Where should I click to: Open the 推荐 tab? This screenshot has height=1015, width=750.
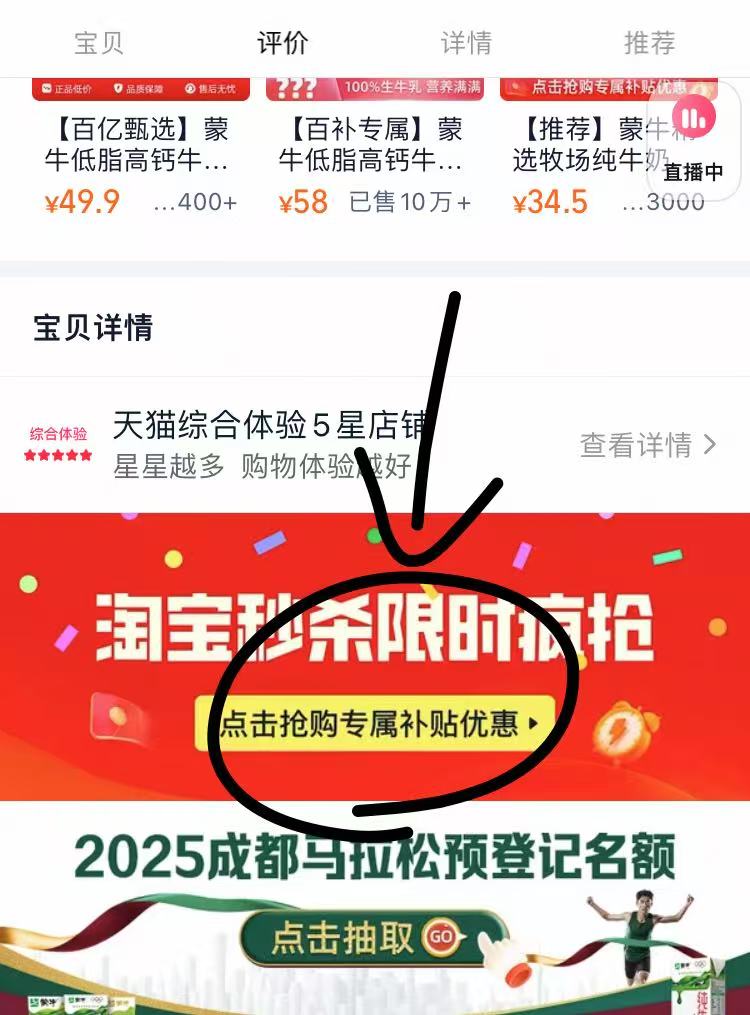coord(649,43)
